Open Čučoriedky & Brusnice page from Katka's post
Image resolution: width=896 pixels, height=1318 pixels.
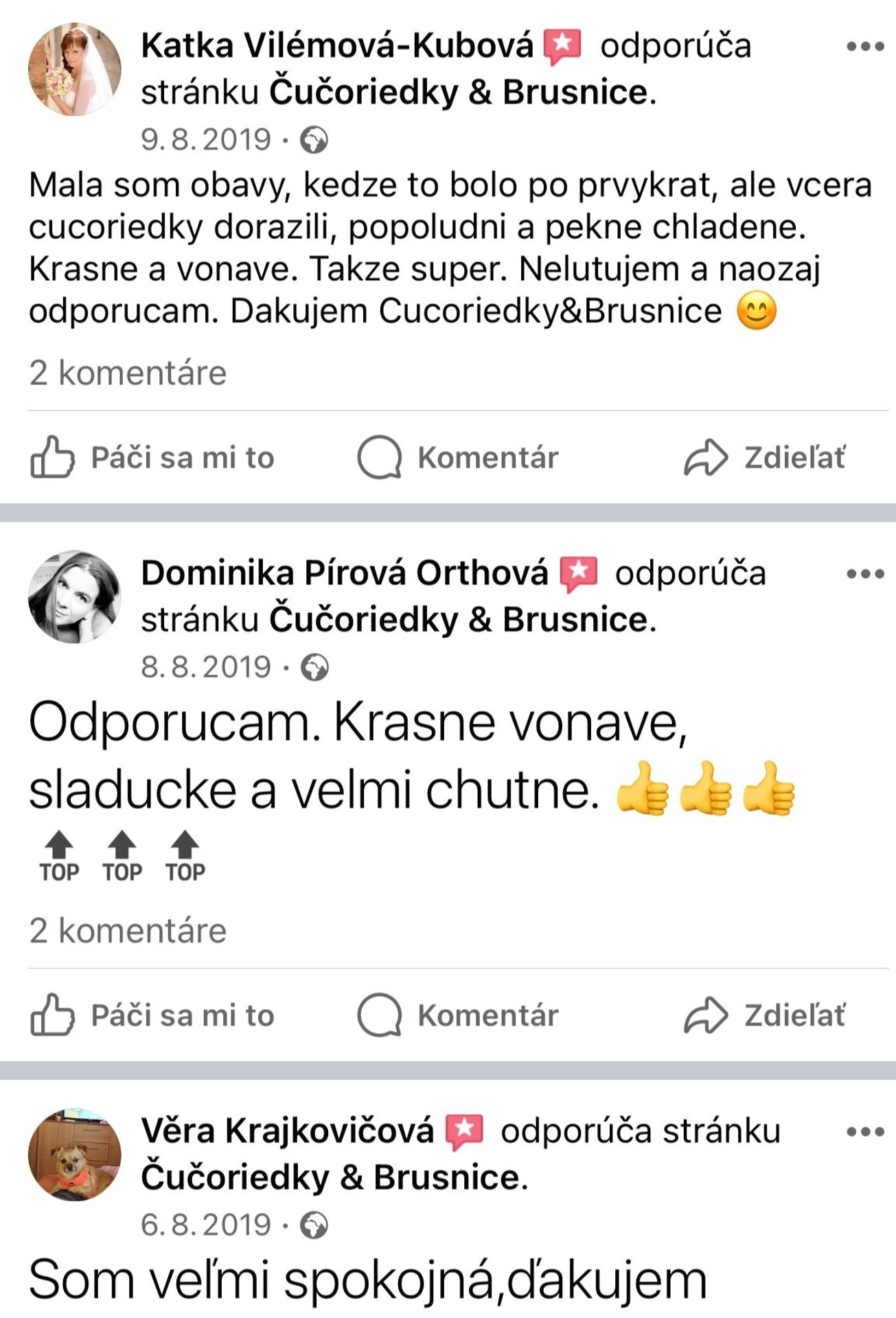458,93
